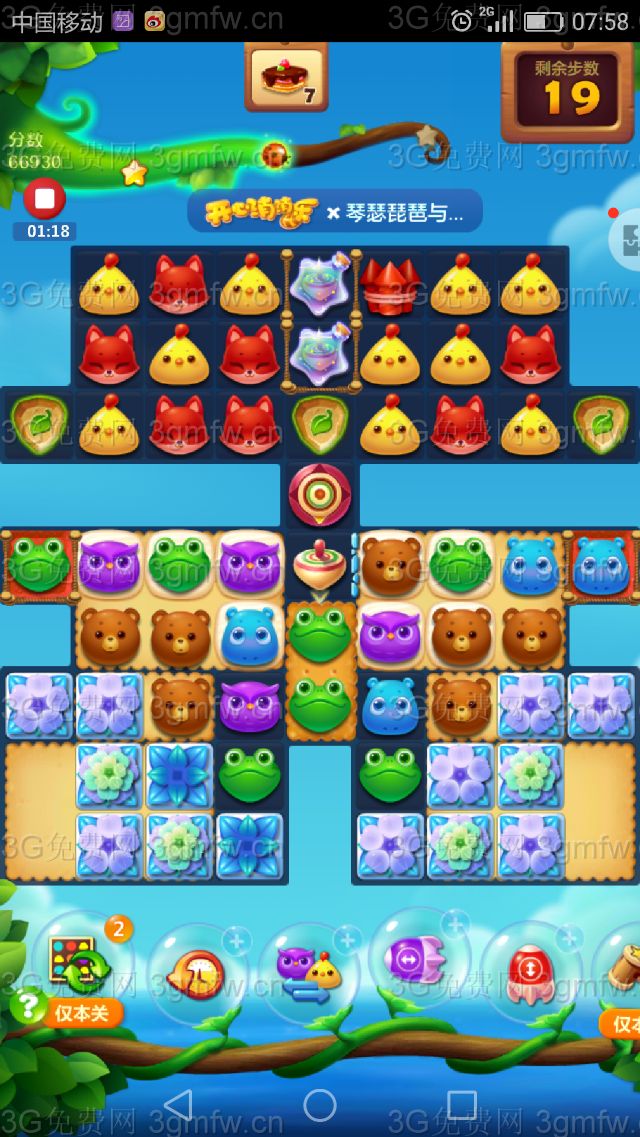This screenshot has width=640, height=1137.
Task: Go back with the system back button
Action: pyautogui.click(x=178, y=1105)
